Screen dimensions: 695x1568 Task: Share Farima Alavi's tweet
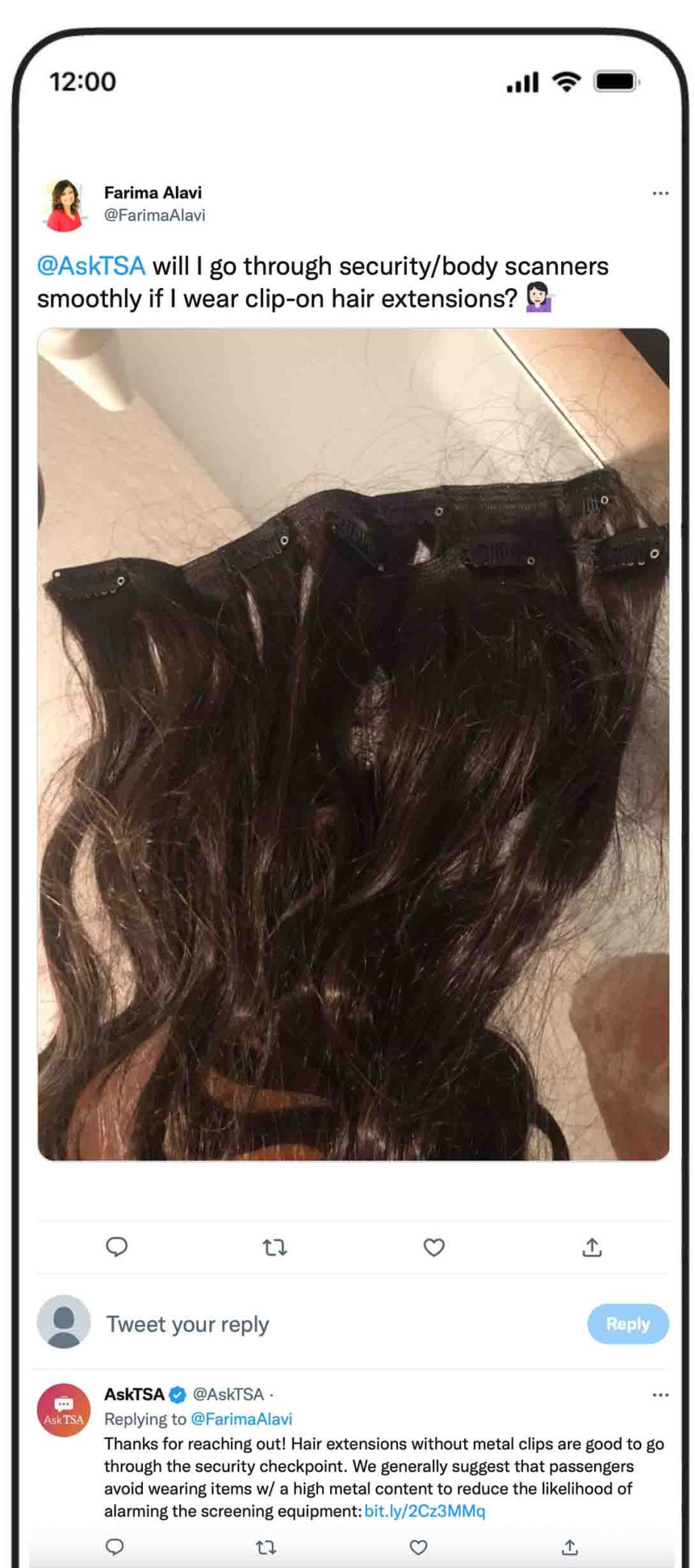592,1248
